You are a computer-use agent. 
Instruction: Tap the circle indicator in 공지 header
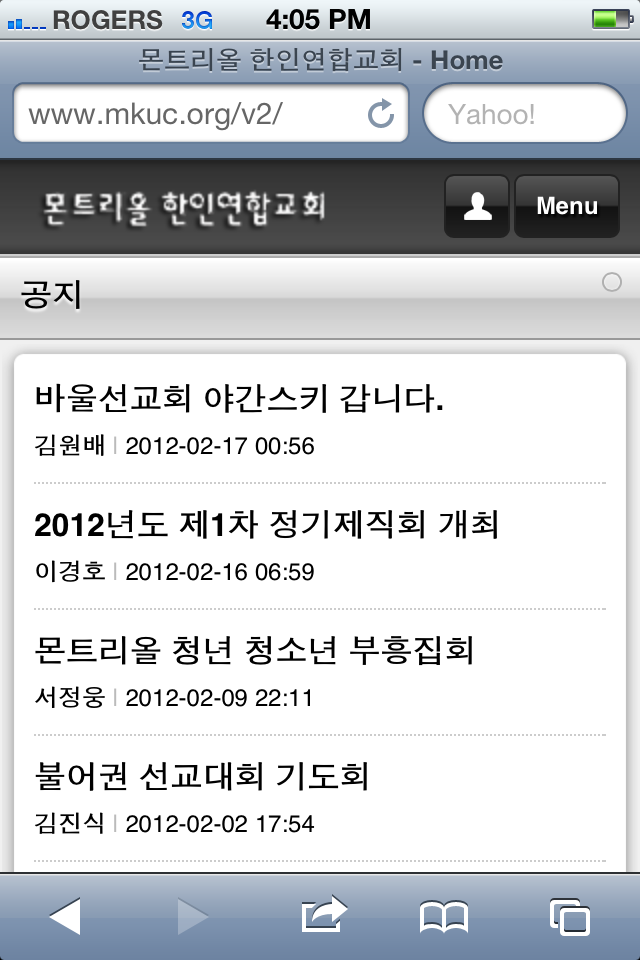click(612, 283)
